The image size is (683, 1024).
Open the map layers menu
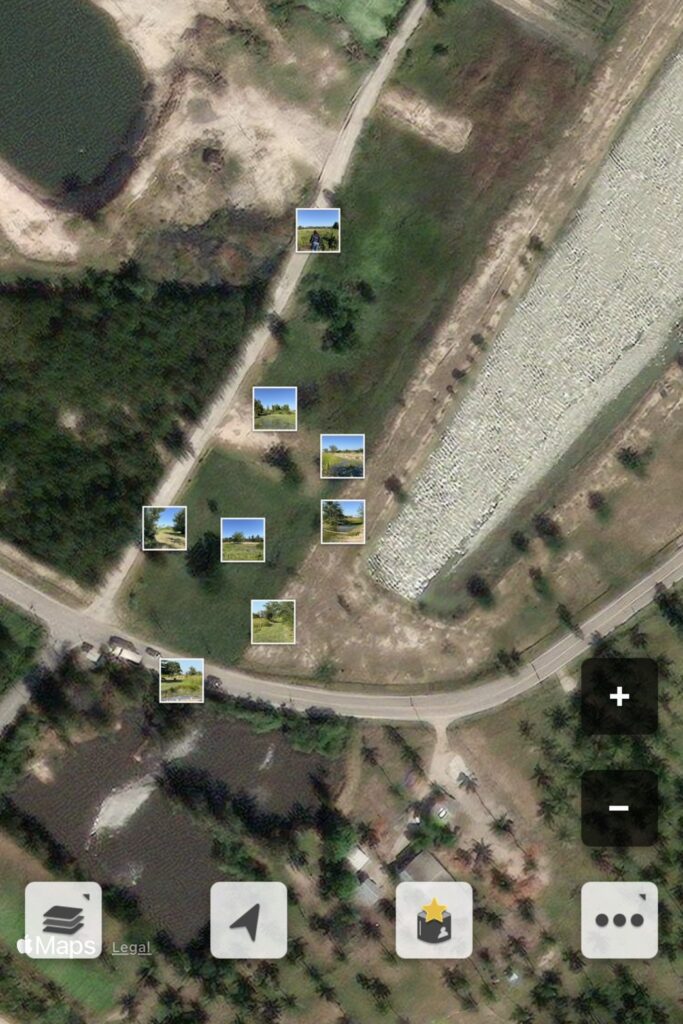point(63,919)
